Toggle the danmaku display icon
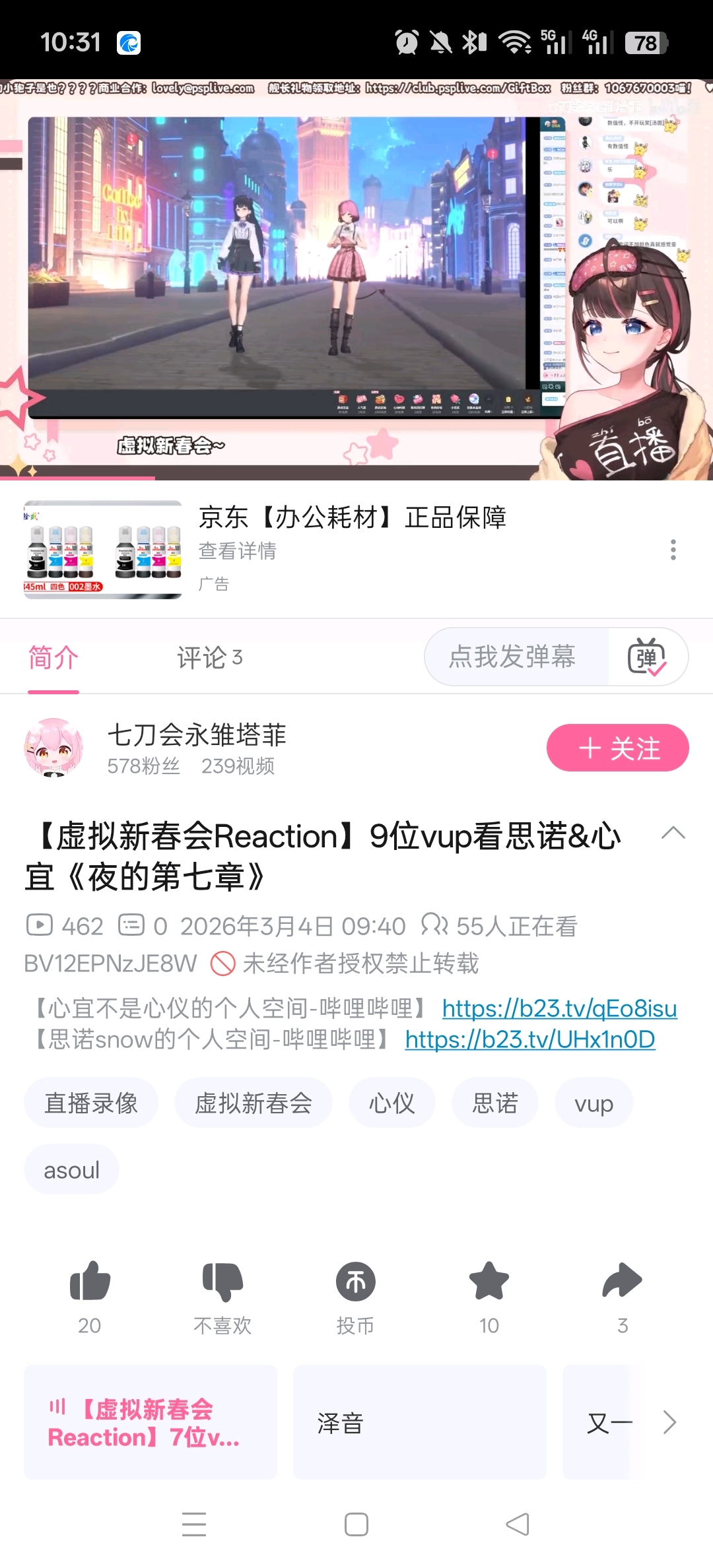This screenshot has width=713, height=1568. coord(647,657)
